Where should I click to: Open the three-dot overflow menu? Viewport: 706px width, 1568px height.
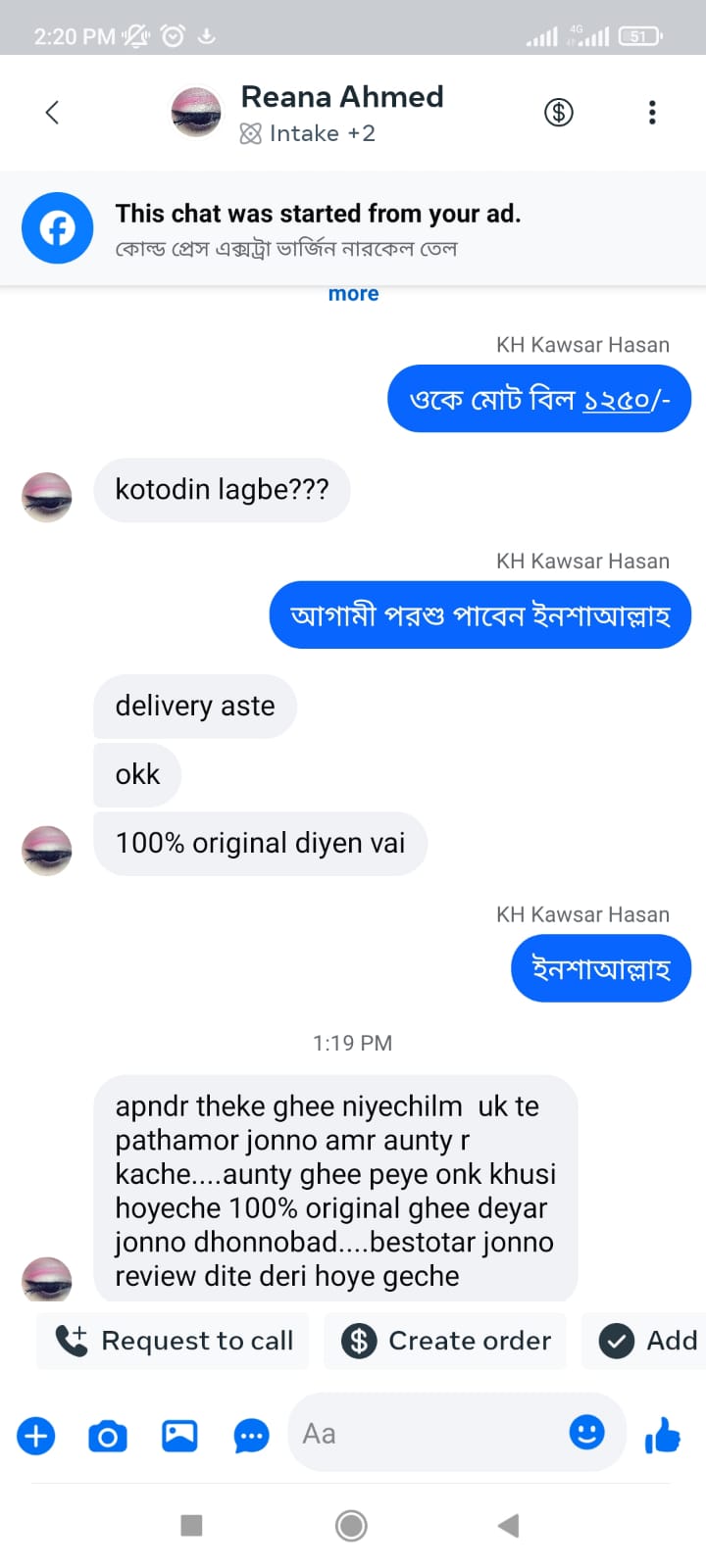click(652, 113)
